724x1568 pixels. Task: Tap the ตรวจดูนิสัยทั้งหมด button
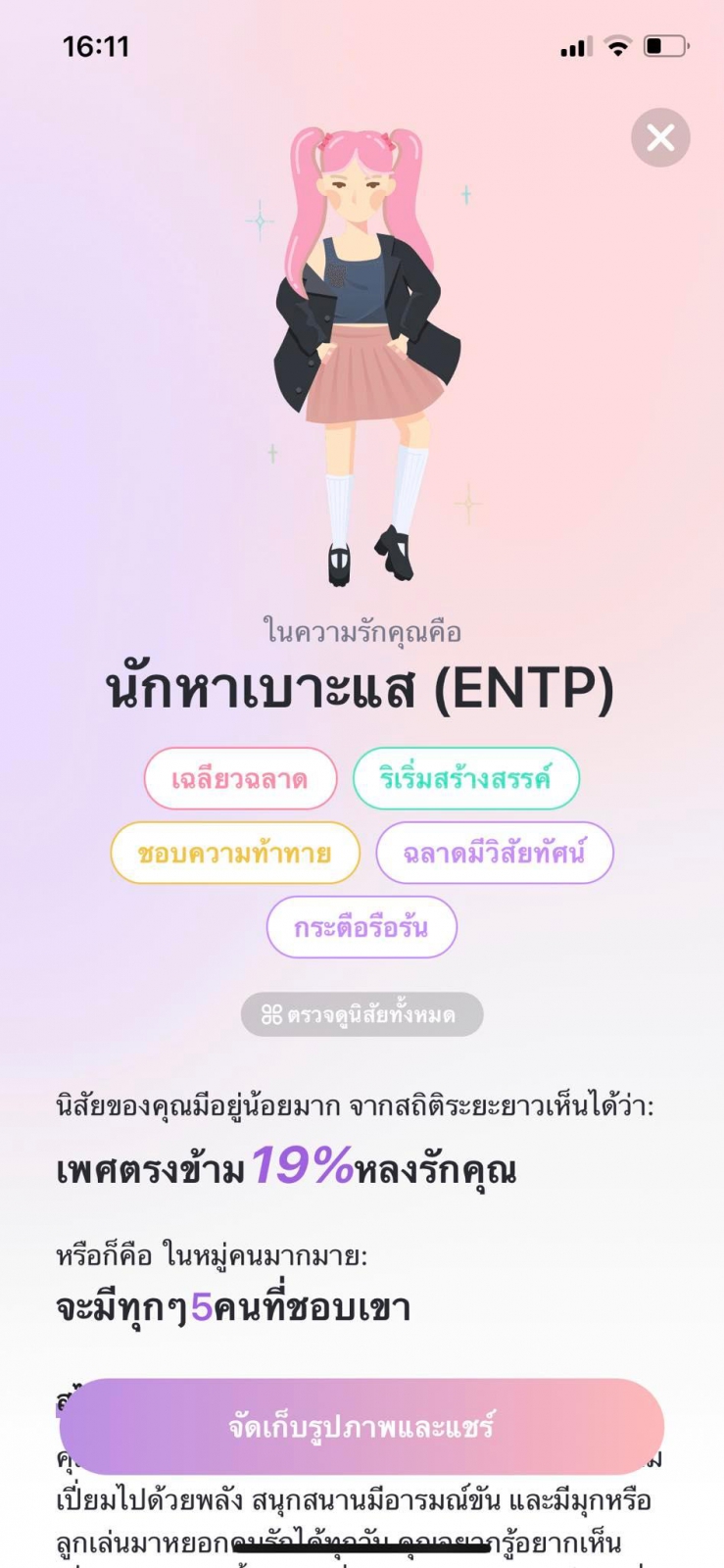[362, 1014]
